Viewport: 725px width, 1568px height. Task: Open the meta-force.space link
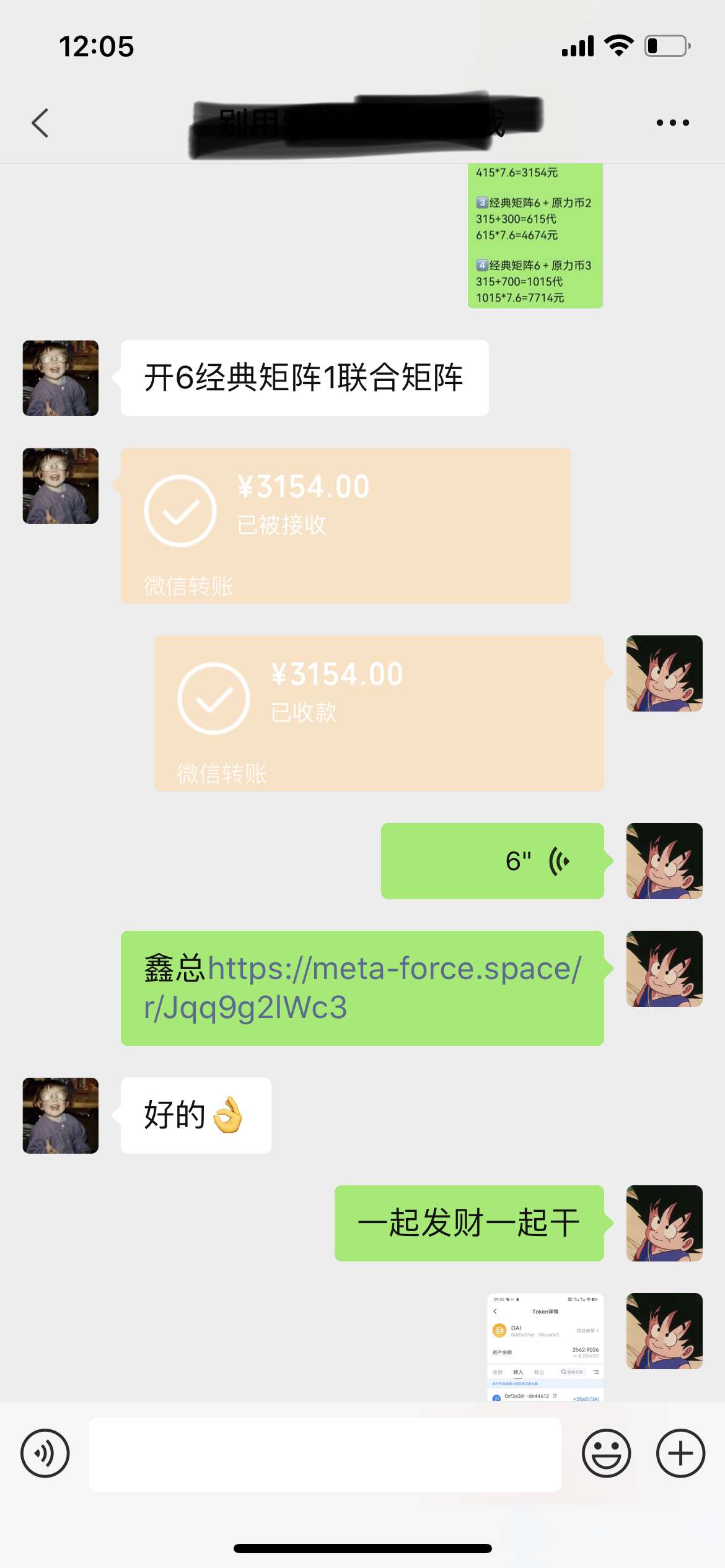coord(362,987)
